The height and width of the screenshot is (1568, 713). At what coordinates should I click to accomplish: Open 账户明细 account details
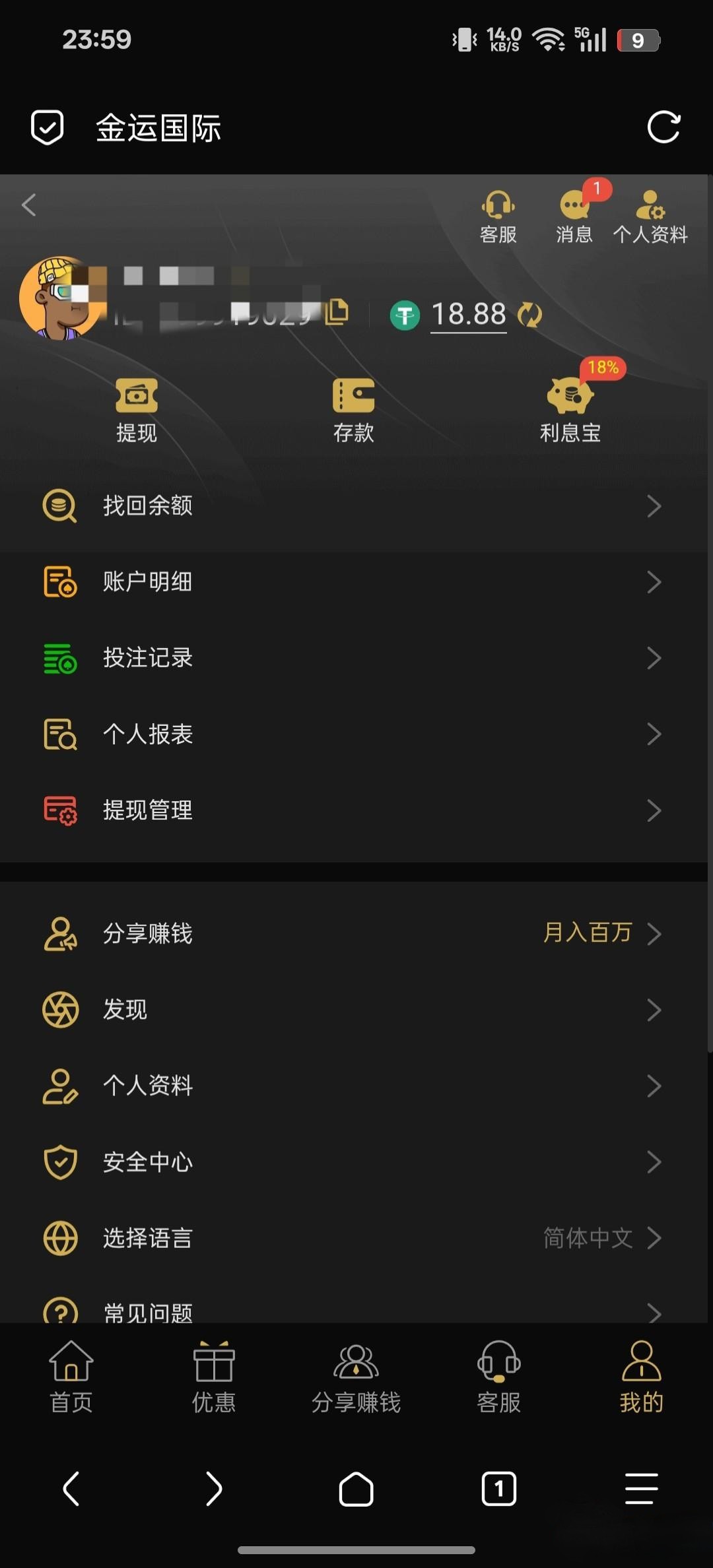(356, 582)
